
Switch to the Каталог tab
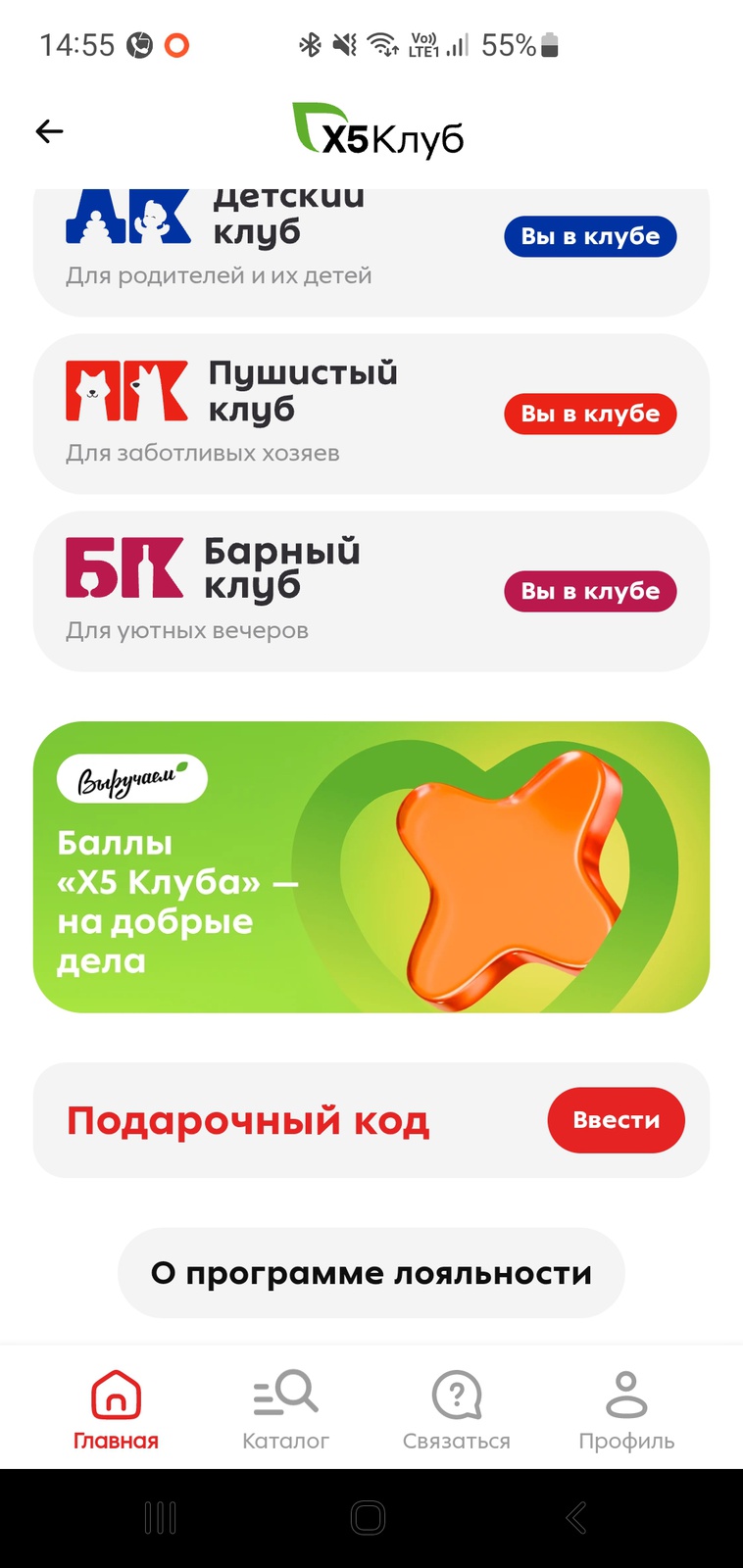(285, 1409)
